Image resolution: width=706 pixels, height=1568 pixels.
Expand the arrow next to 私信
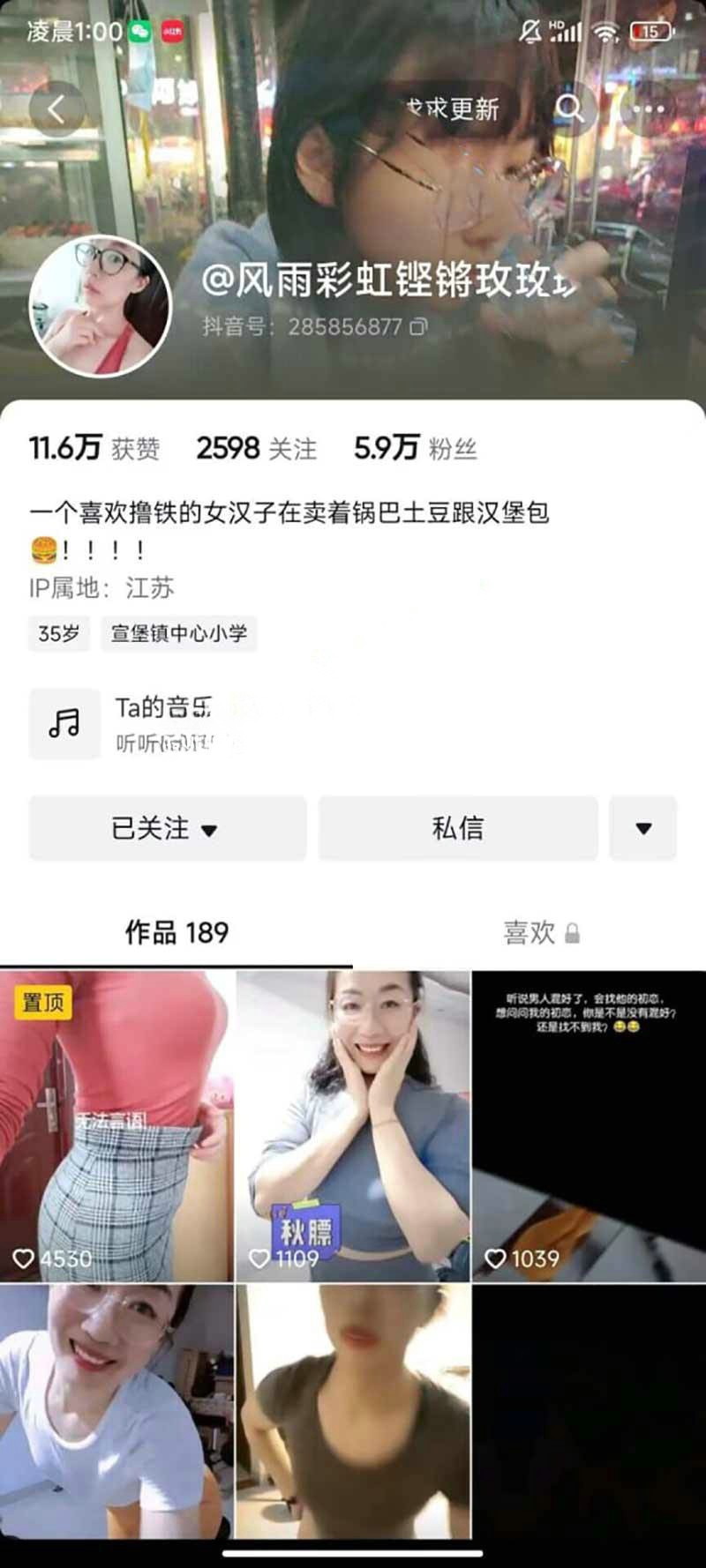point(643,828)
